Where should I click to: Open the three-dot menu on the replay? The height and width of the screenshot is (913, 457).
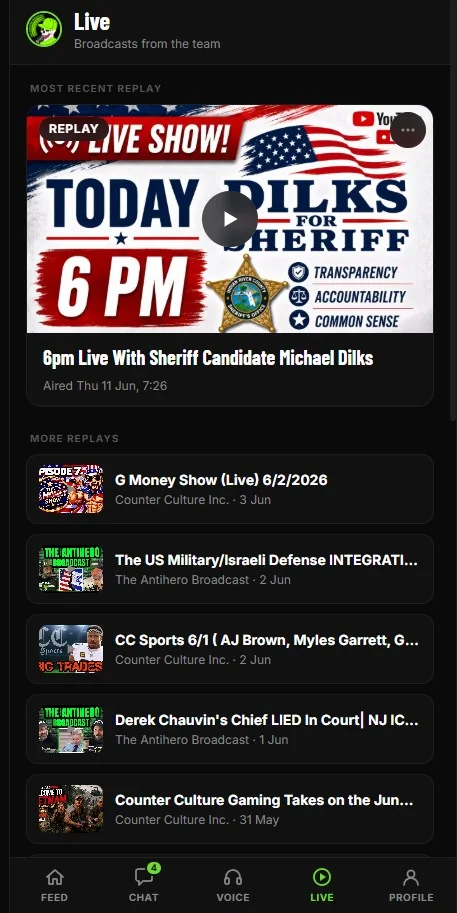408,130
